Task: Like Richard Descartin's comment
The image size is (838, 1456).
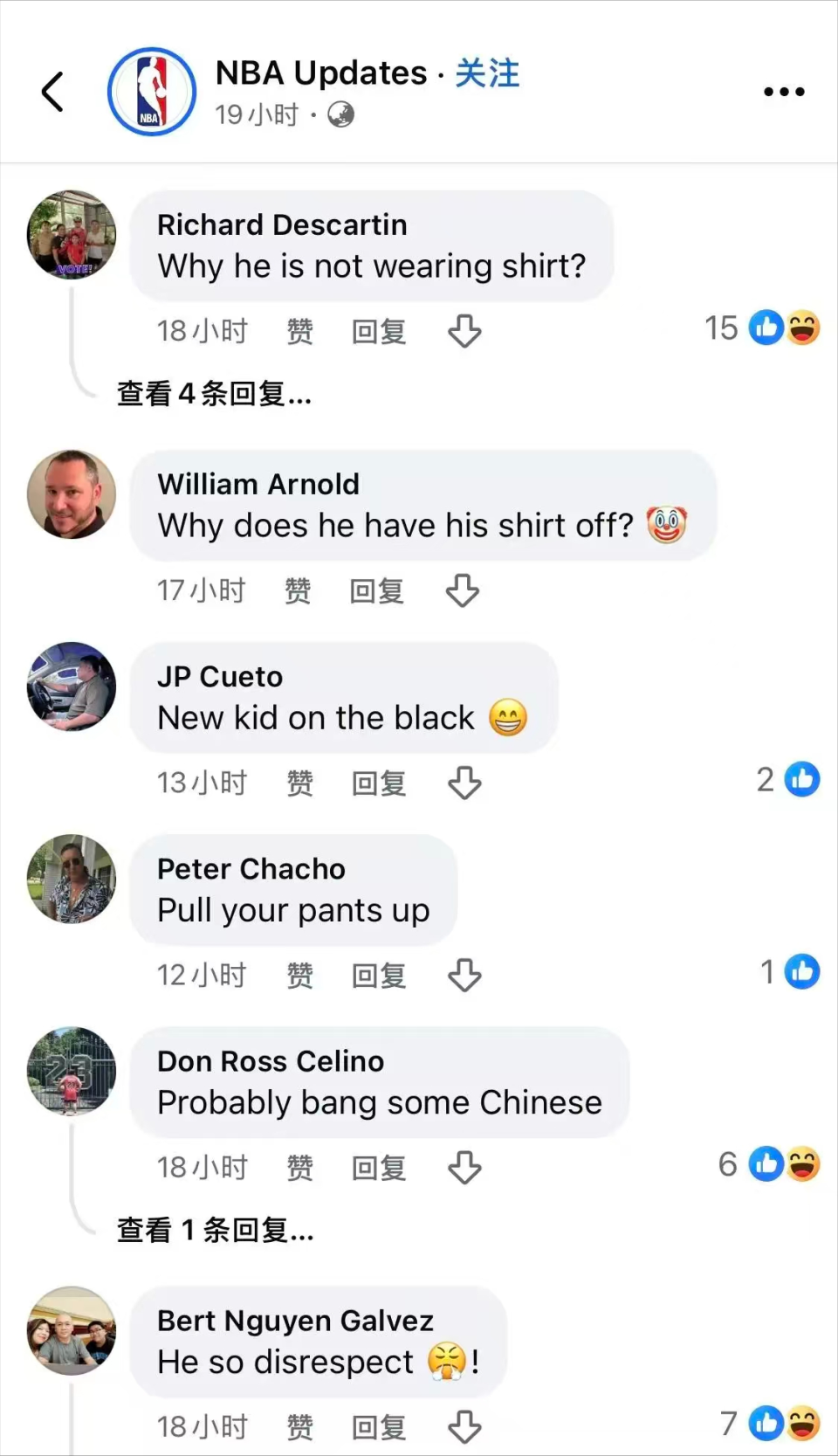Action: (x=299, y=332)
